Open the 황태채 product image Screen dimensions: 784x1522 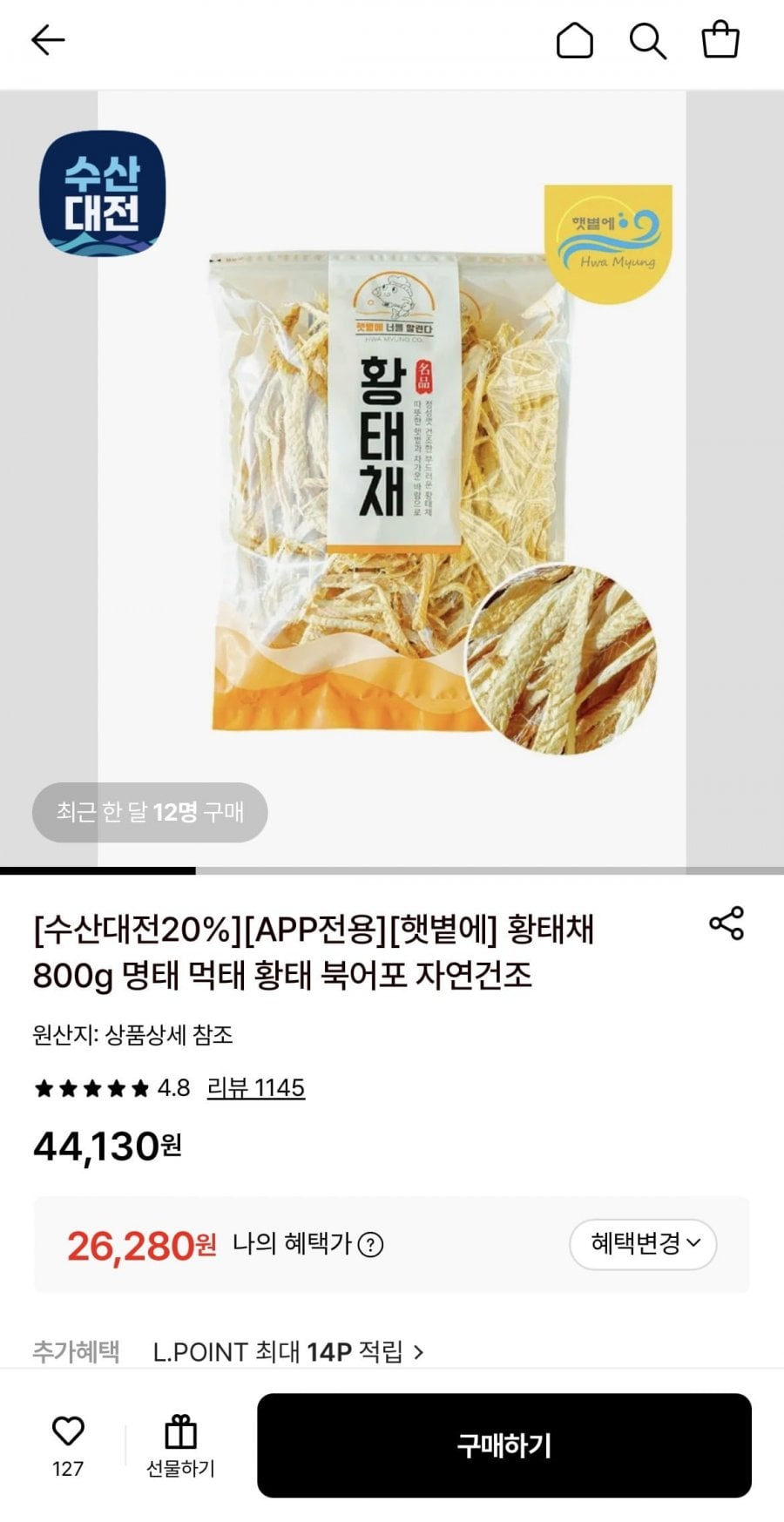coord(392,479)
